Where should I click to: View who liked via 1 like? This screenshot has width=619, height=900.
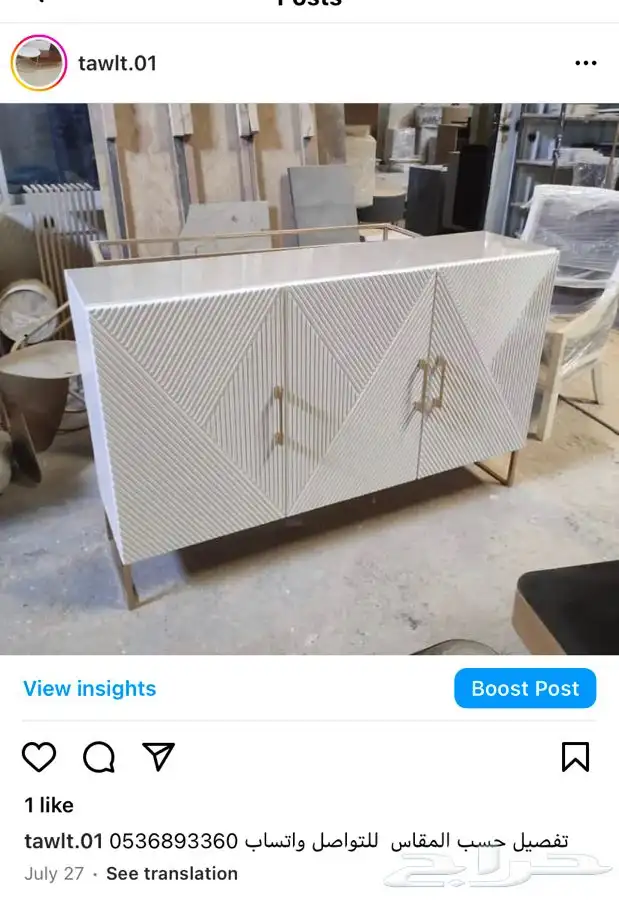pyautogui.click(x=49, y=805)
